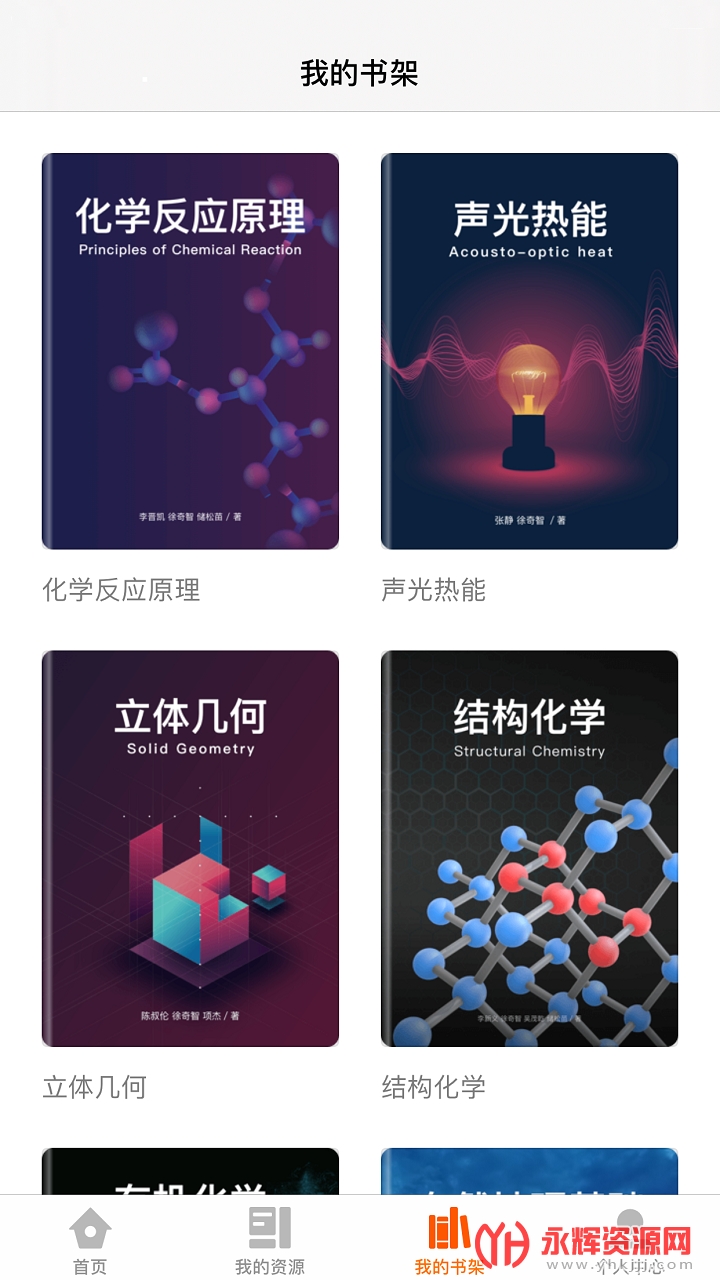Viewport: 720px width, 1280px height.
Task: Open the 立体几何 book cover
Action: click(x=190, y=849)
